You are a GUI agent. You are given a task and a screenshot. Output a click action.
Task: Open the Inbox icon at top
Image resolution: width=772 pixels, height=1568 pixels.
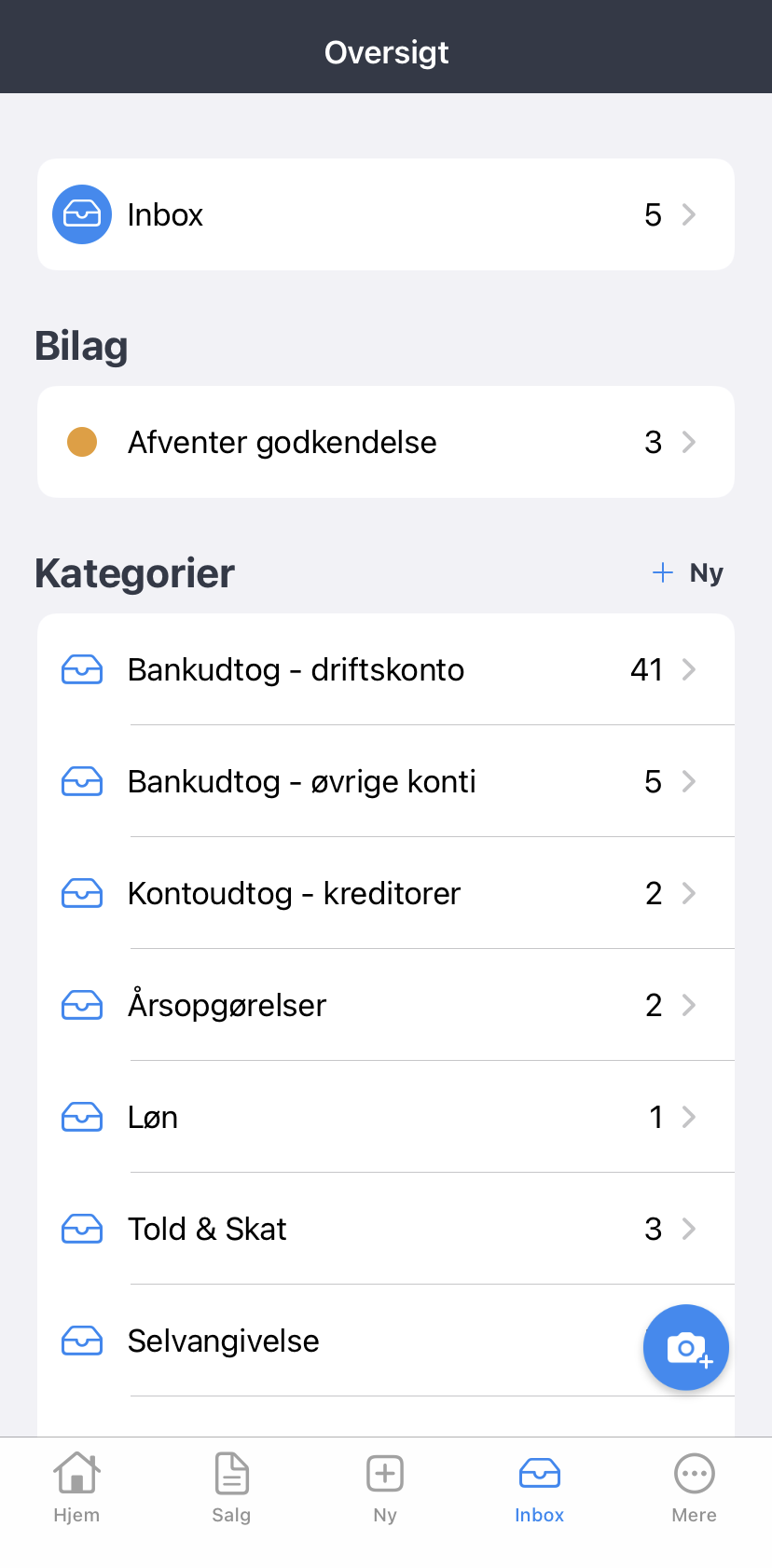[82, 213]
